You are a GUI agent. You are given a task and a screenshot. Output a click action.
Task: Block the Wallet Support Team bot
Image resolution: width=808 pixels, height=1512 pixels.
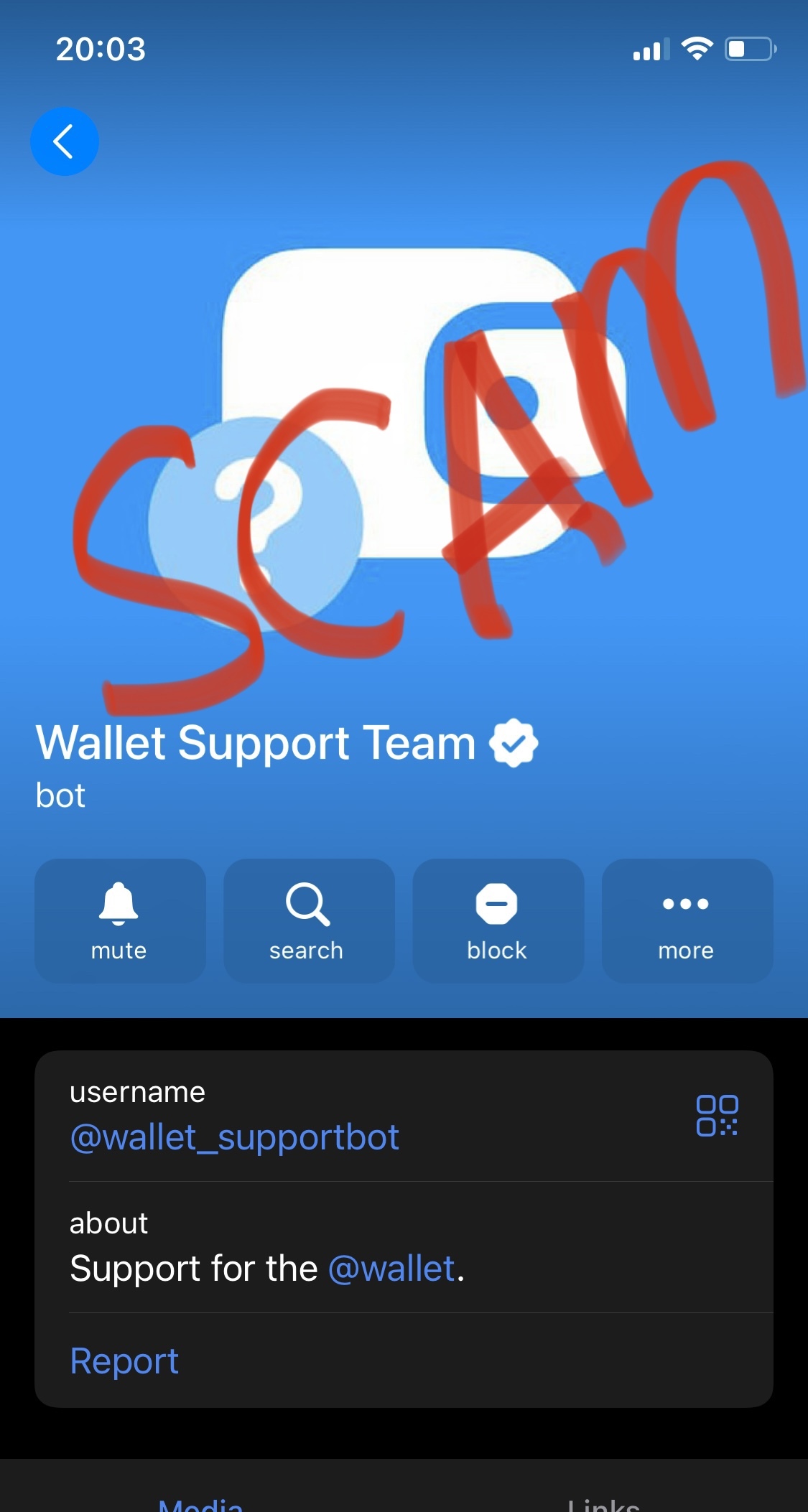click(x=498, y=920)
